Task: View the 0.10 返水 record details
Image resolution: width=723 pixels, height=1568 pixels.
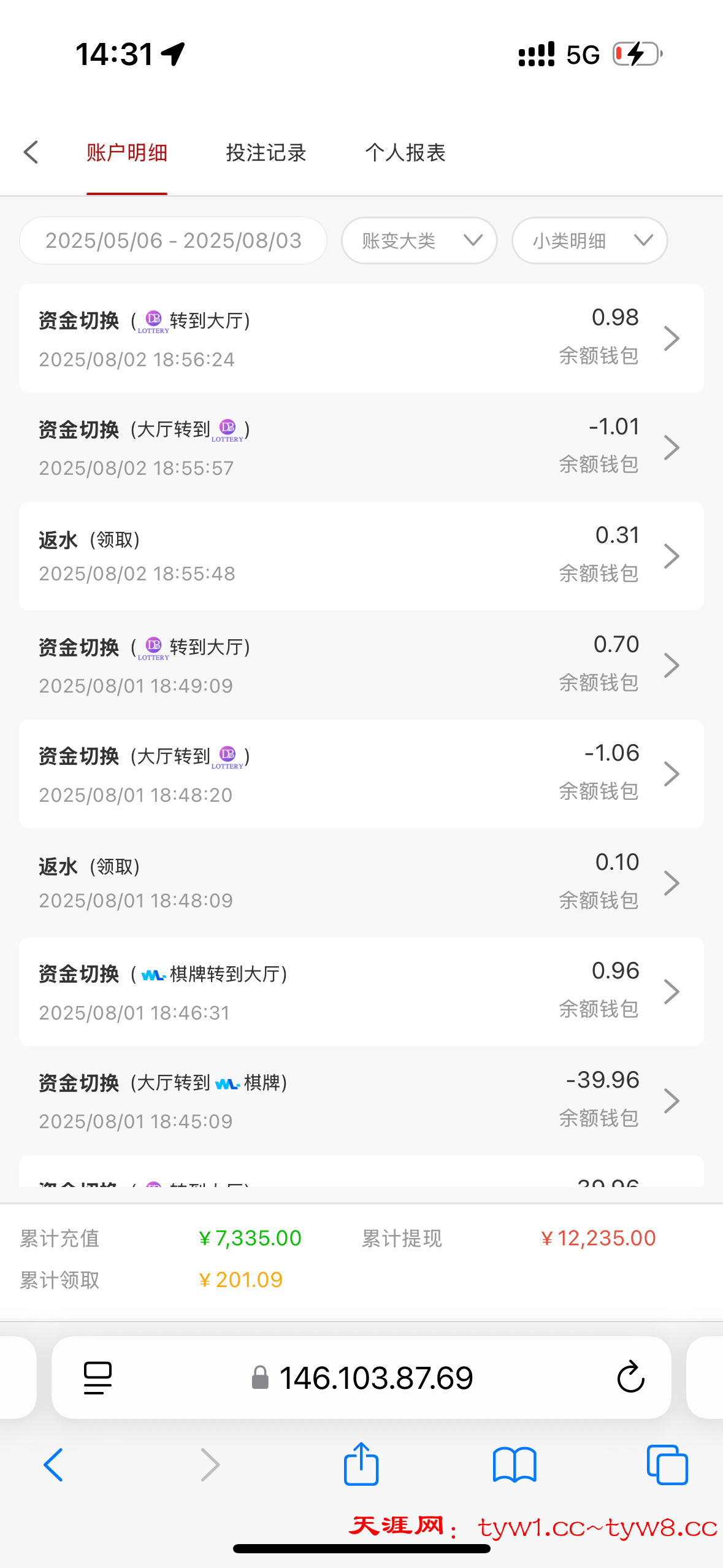Action: [x=361, y=883]
